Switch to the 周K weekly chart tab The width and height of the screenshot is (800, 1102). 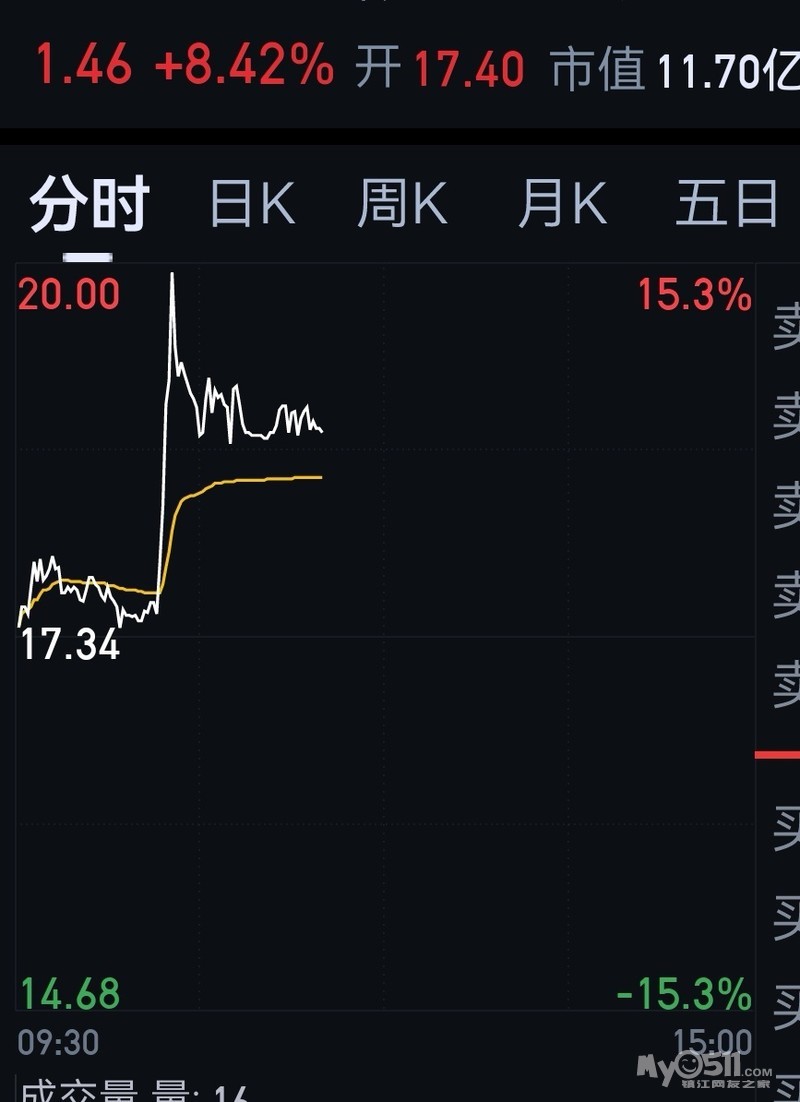click(402, 204)
